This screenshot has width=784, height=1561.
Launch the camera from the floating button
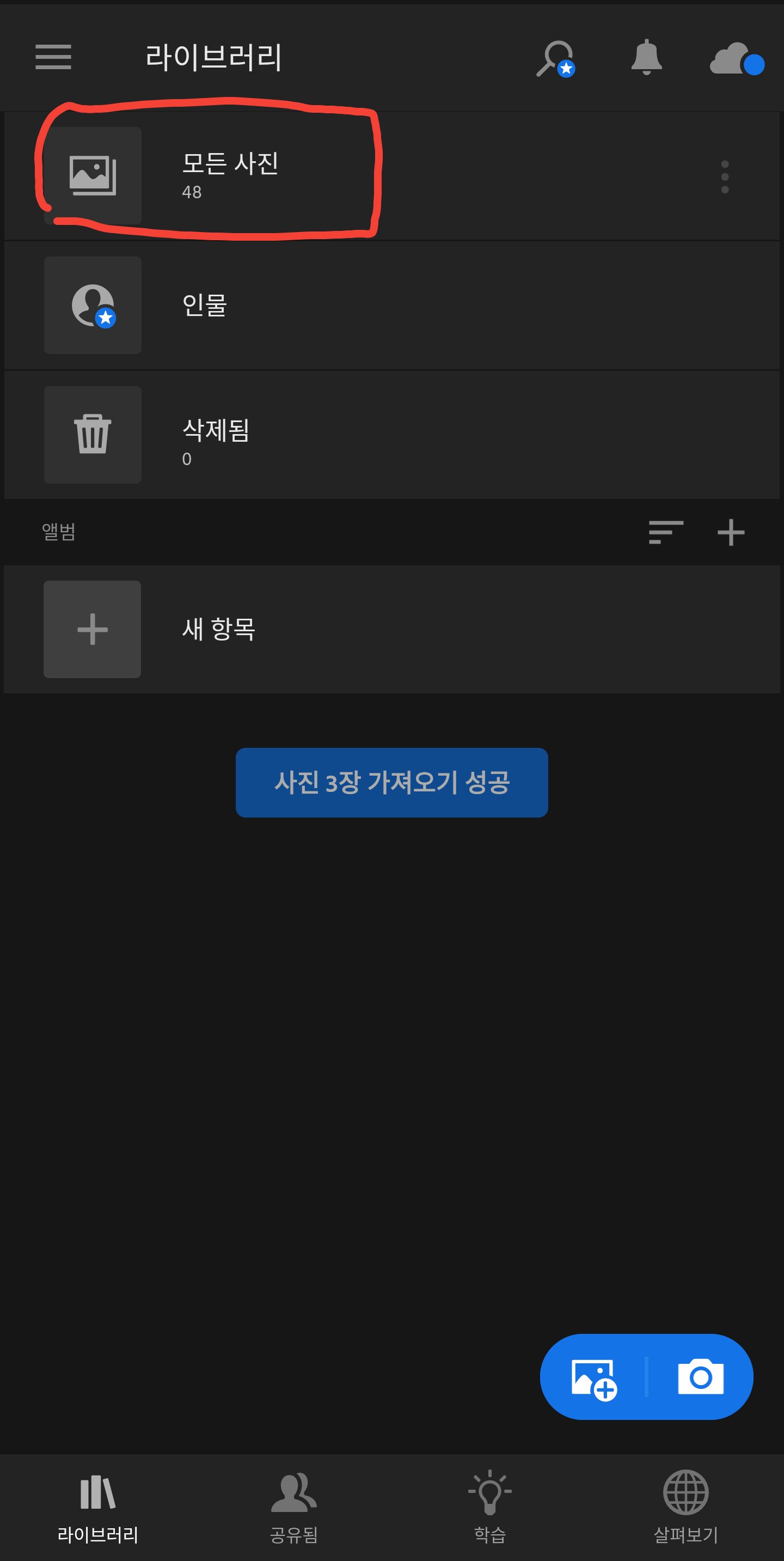point(700,1377)
